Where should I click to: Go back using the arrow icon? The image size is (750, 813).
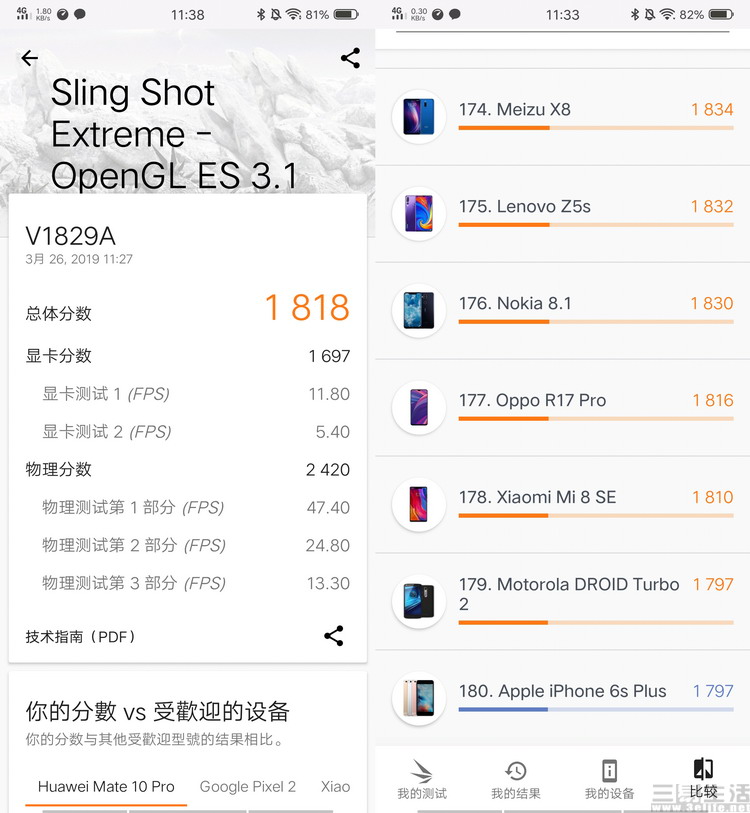29,58
